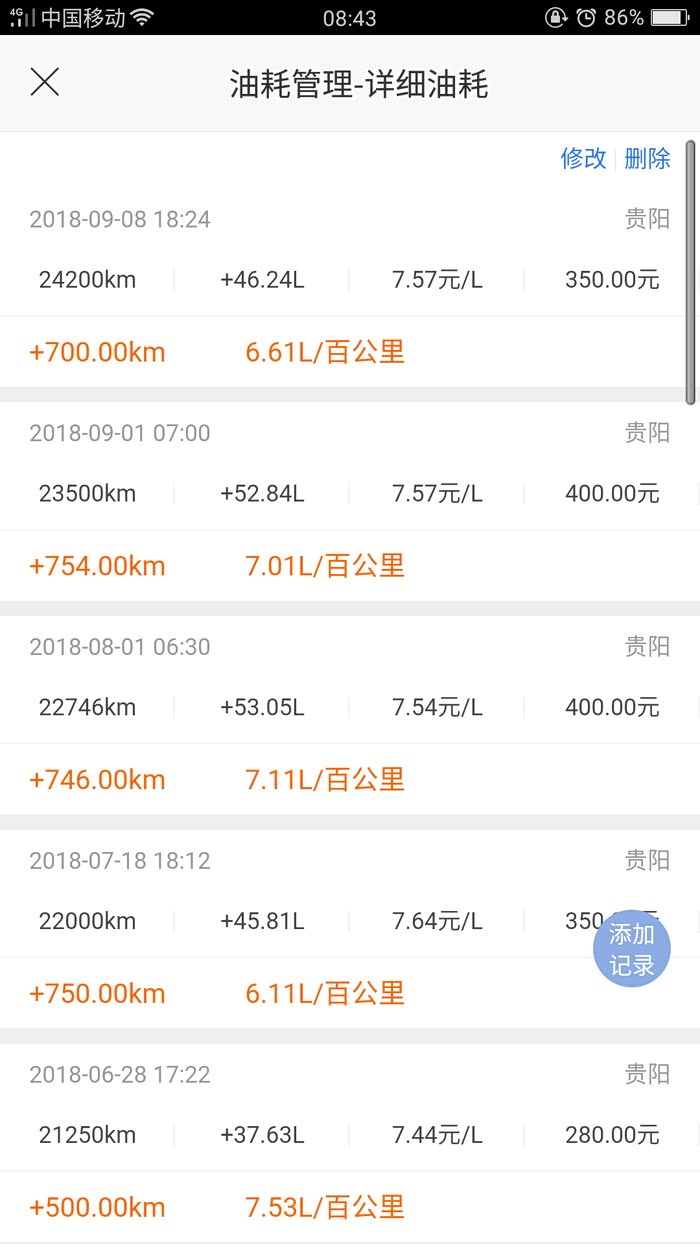Screen dimensions: 700x1244
Task: Tap 修改 to edit the record
Action: point(584,158)
